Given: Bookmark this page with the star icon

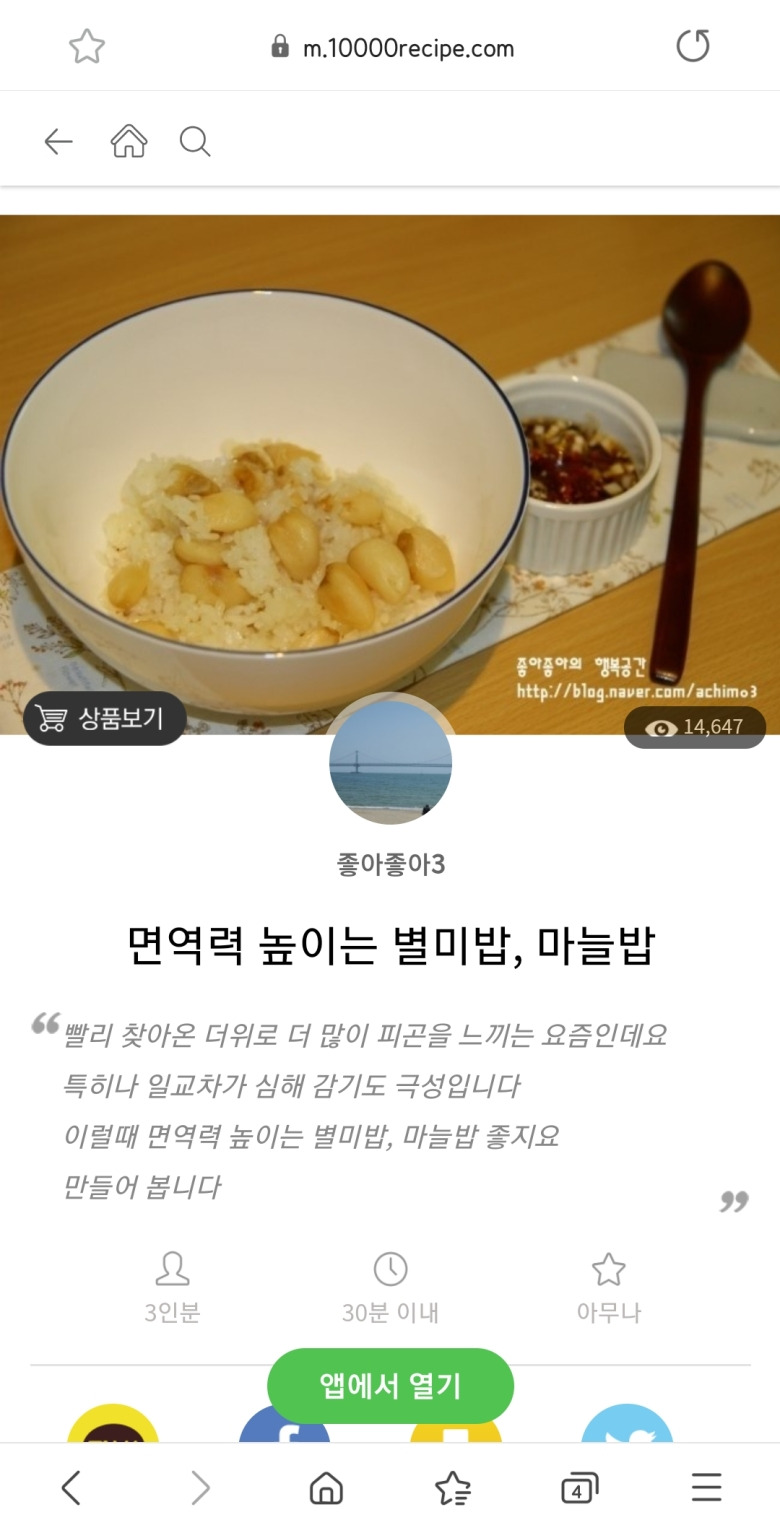Looking at the screenshot, I should pyautogui.click(x=87, y=47).
